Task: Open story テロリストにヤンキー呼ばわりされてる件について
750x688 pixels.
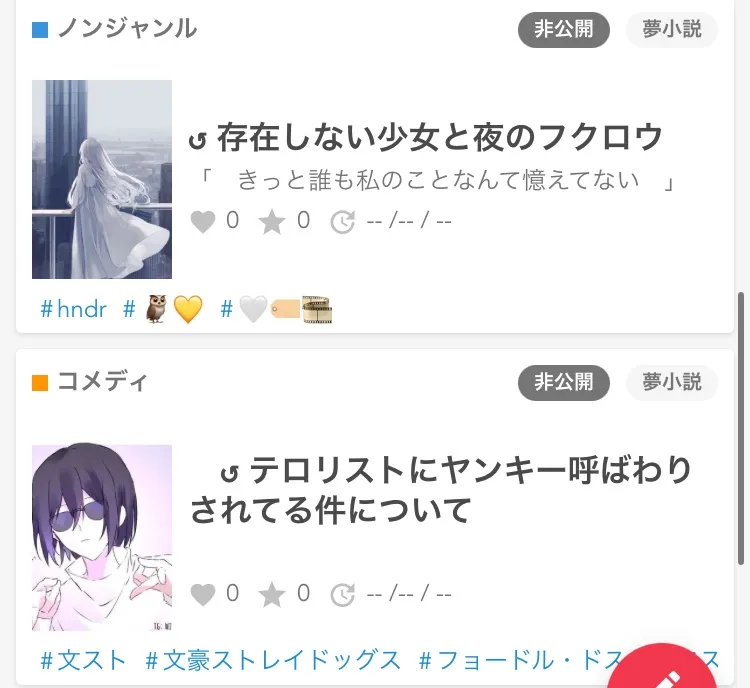Action: pyautogui.click(x=440, y=489)
